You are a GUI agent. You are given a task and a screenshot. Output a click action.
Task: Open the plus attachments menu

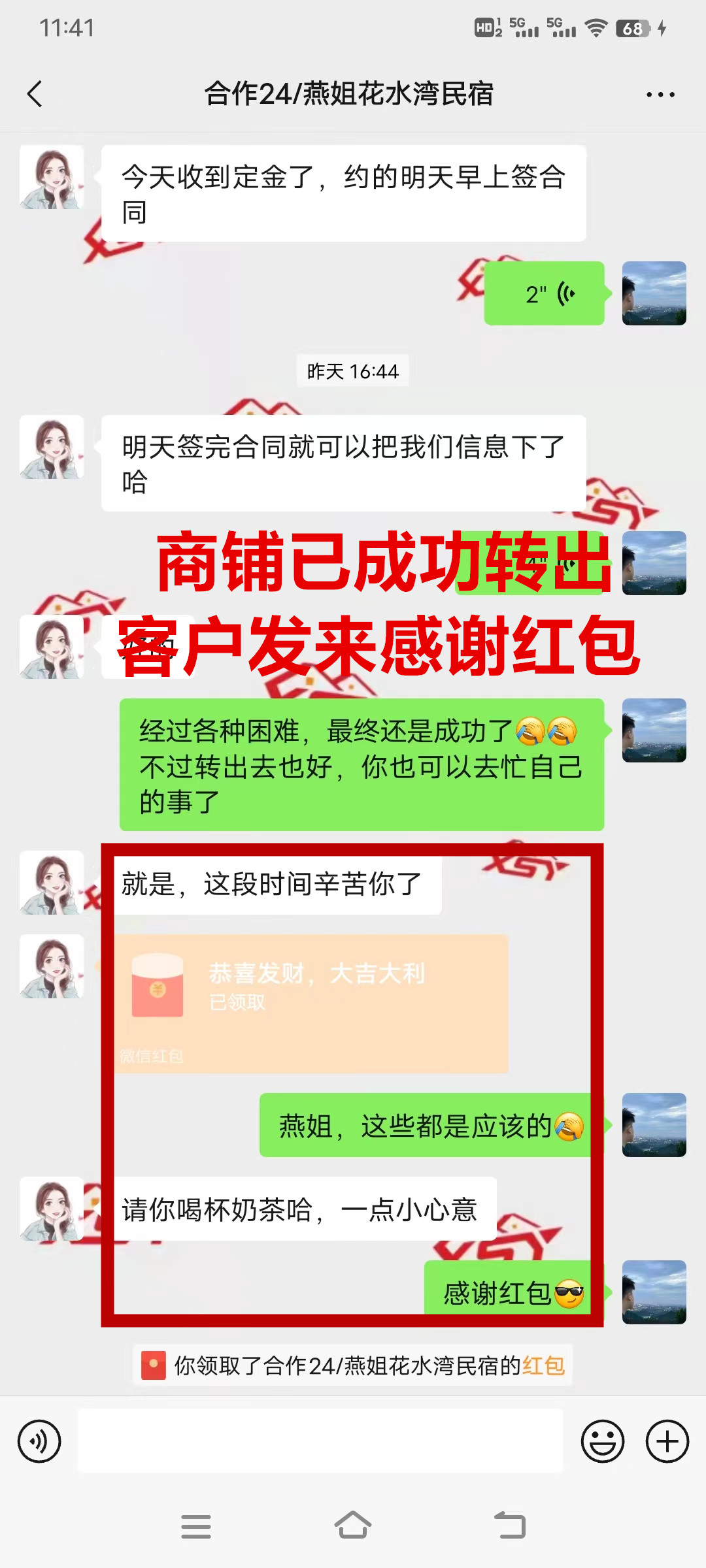click(667, 1441)
